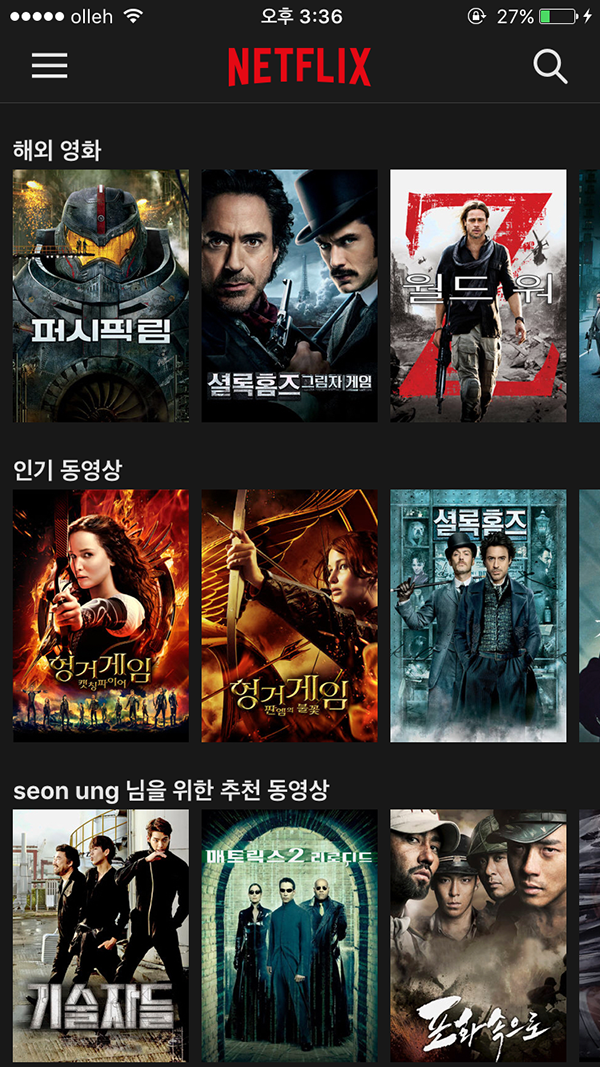600x1067 pixels.
Task: Open the search magnifier
Action: pos(550,66)
